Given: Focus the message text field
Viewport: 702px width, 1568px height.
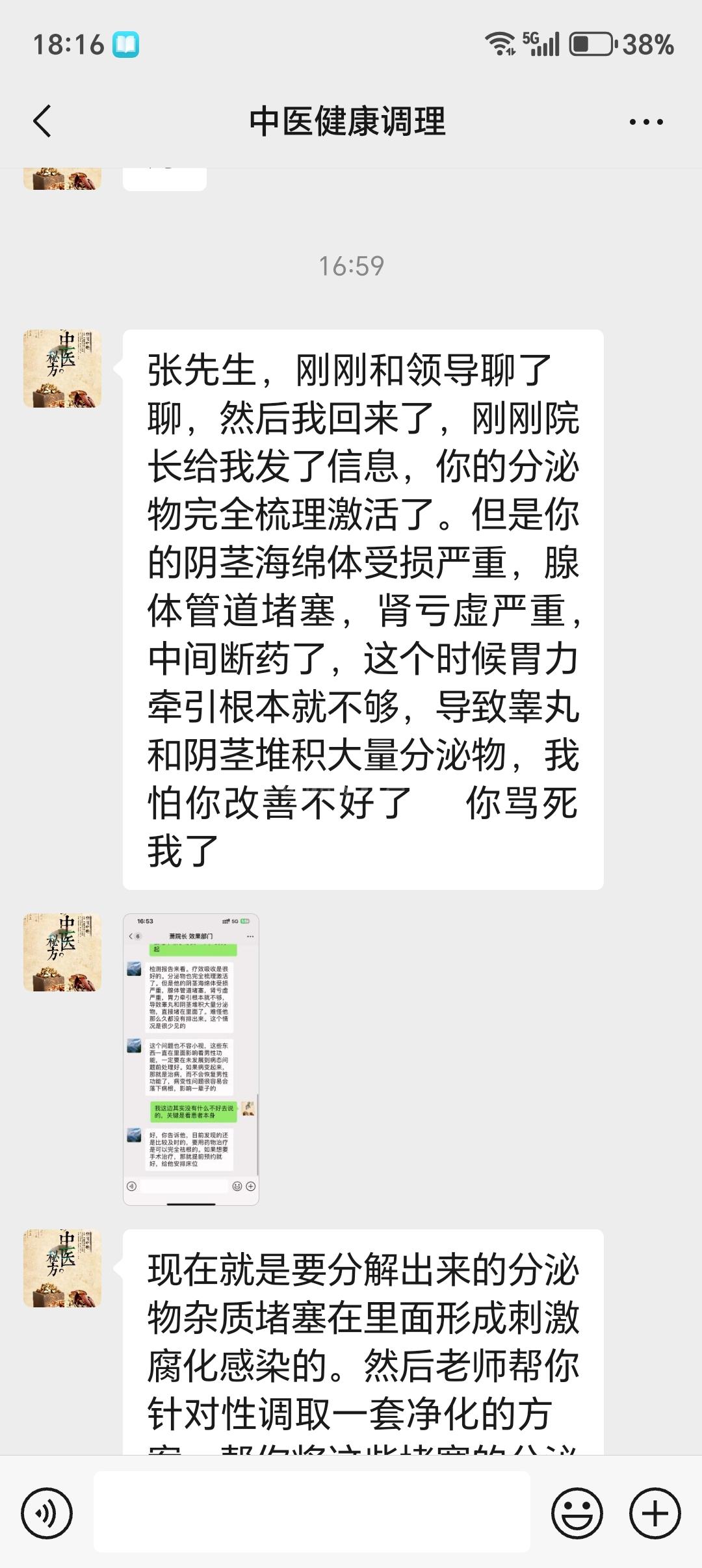Looking at the screenshot, I should 312,1511.
